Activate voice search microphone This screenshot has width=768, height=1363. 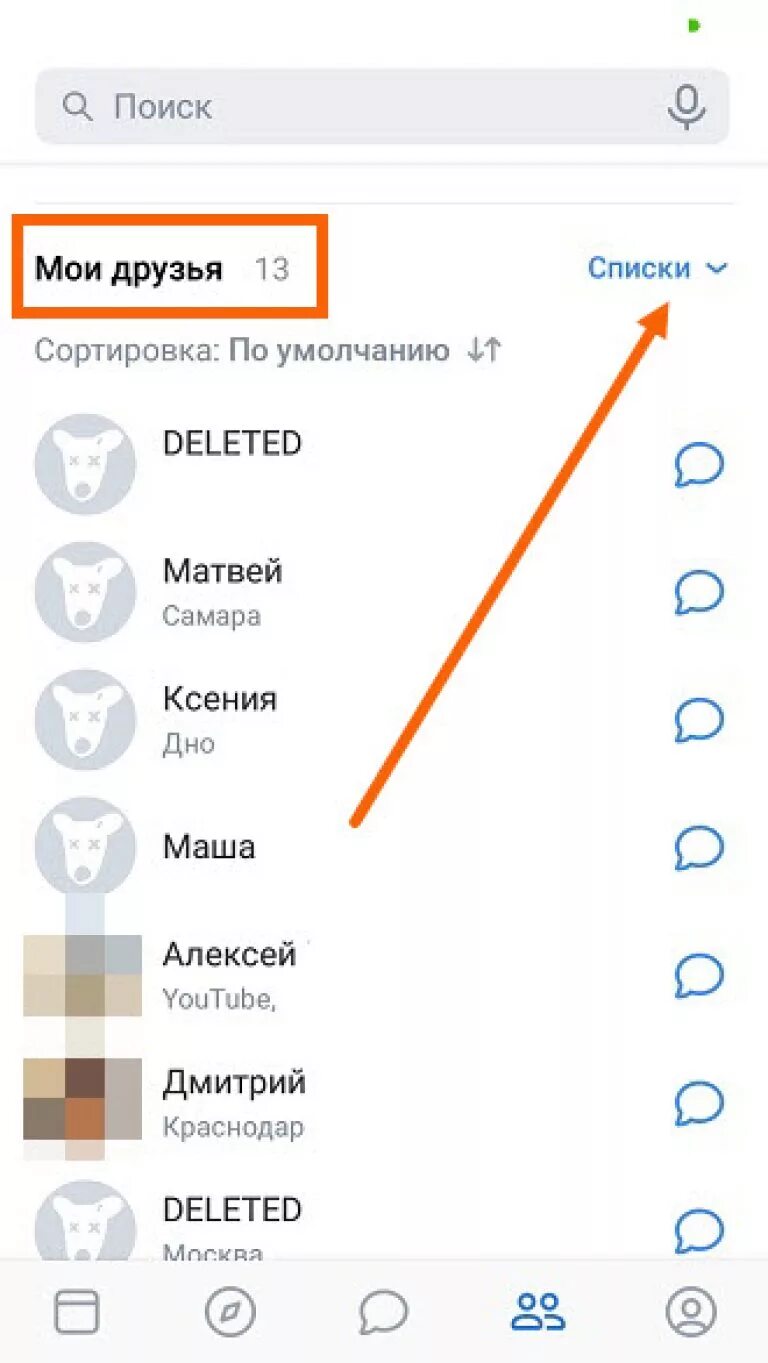pyautogui.click(x=687, y=107)
